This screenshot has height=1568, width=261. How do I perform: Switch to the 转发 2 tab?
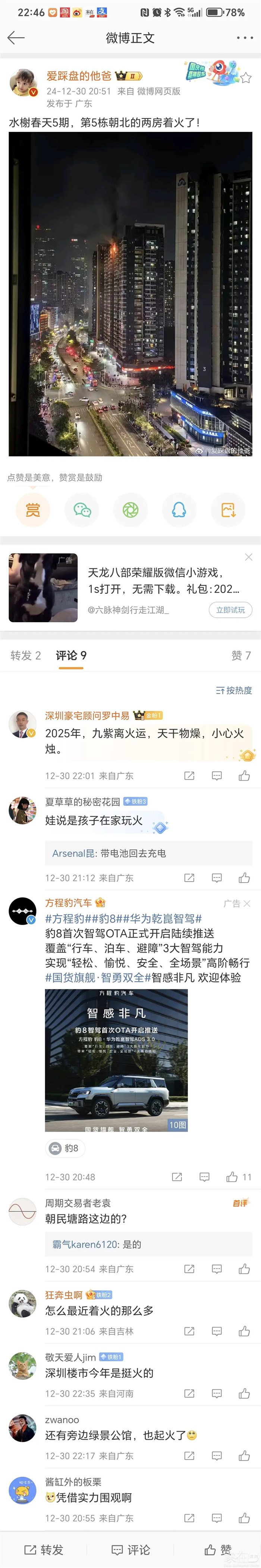tap(26, 655)
